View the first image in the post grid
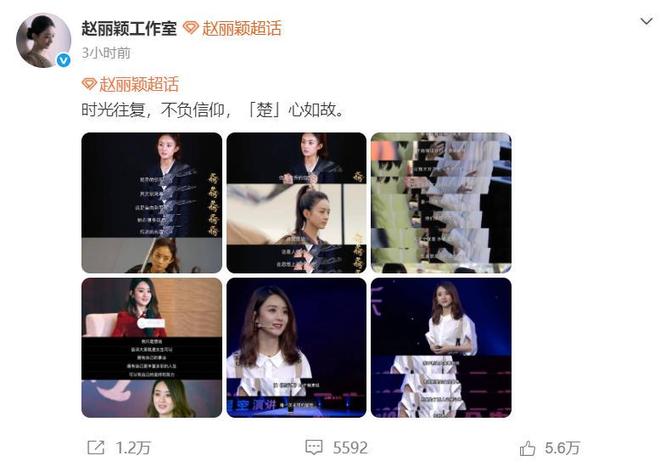The width and height of the screenshot is (660, 467). [151, 203]
